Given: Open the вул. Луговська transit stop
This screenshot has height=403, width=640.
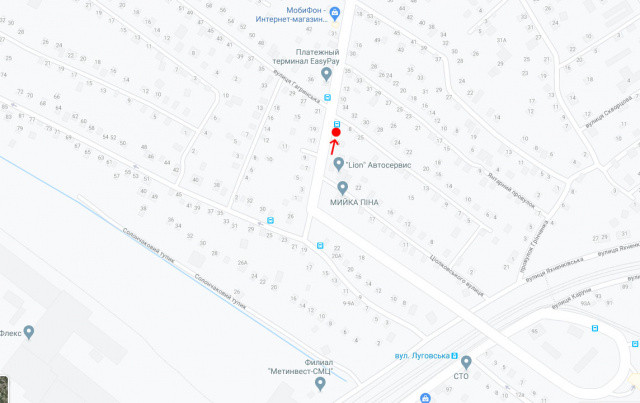Looking at the screenshot, I should click(454, 355).
